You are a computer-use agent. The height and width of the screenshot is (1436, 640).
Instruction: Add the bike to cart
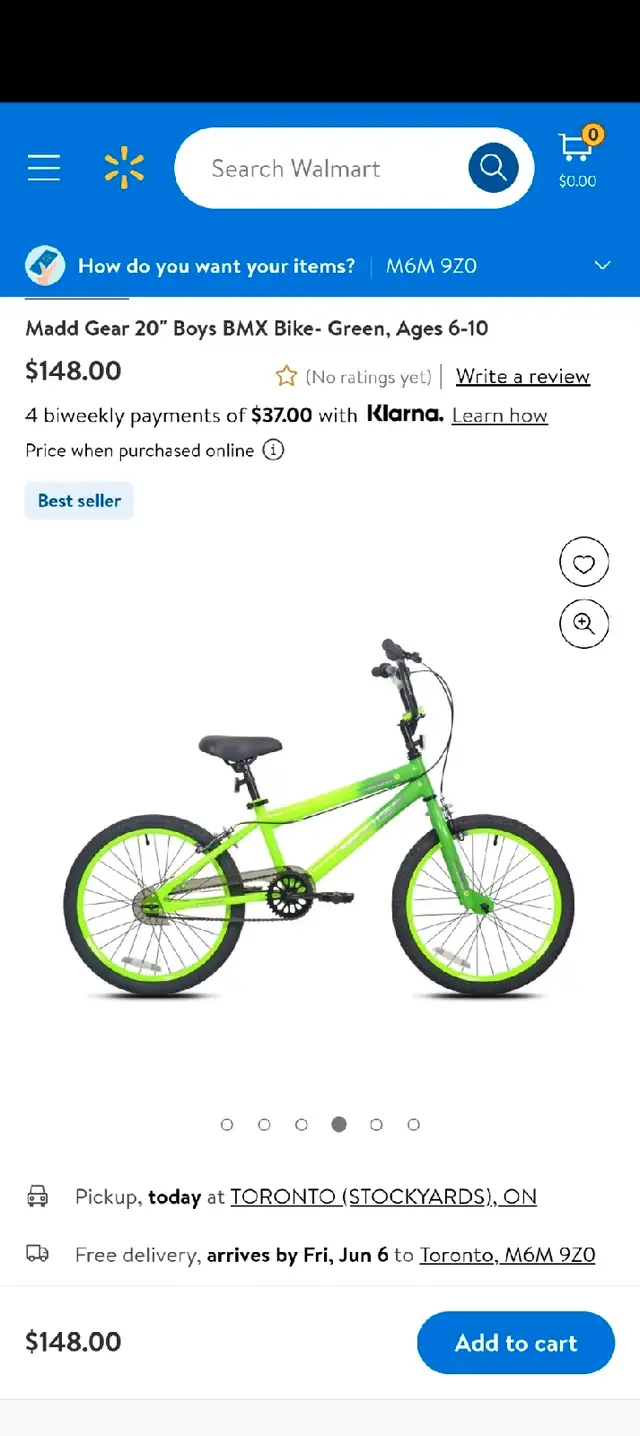click(516, 1343)
